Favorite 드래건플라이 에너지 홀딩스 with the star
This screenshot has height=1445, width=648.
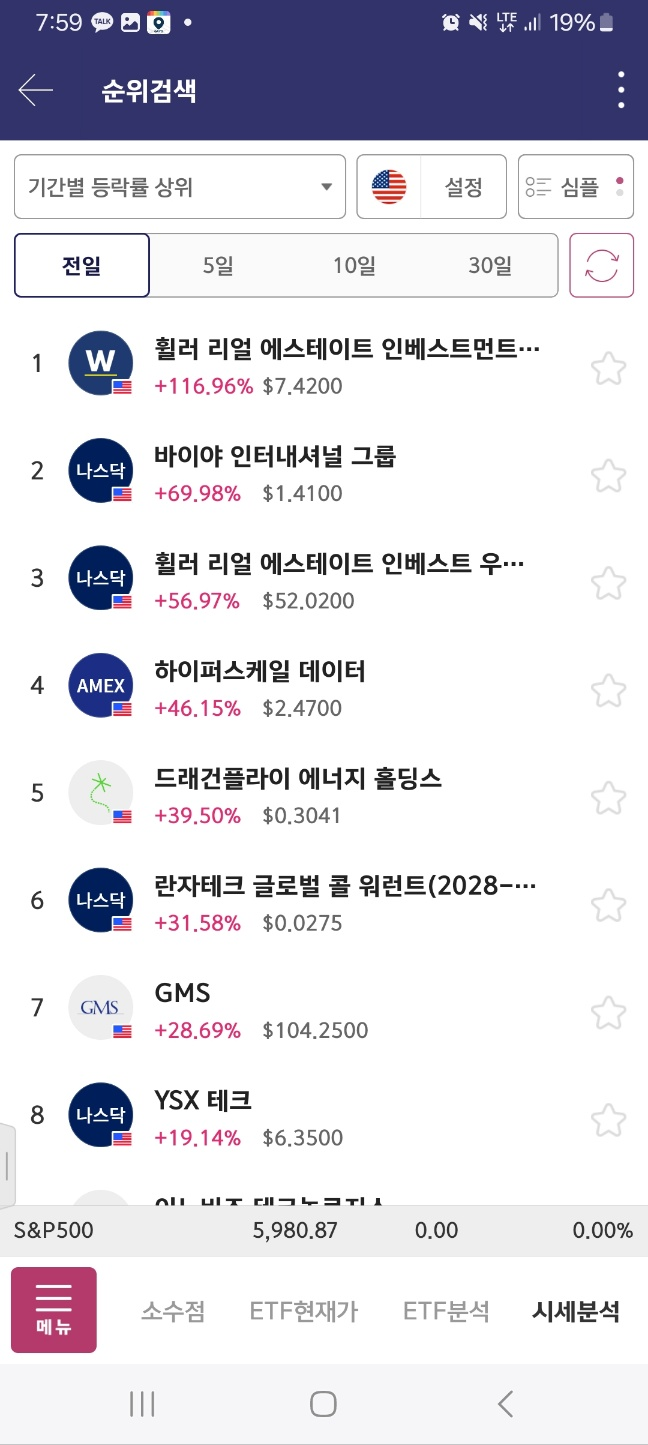click(608, 798)
